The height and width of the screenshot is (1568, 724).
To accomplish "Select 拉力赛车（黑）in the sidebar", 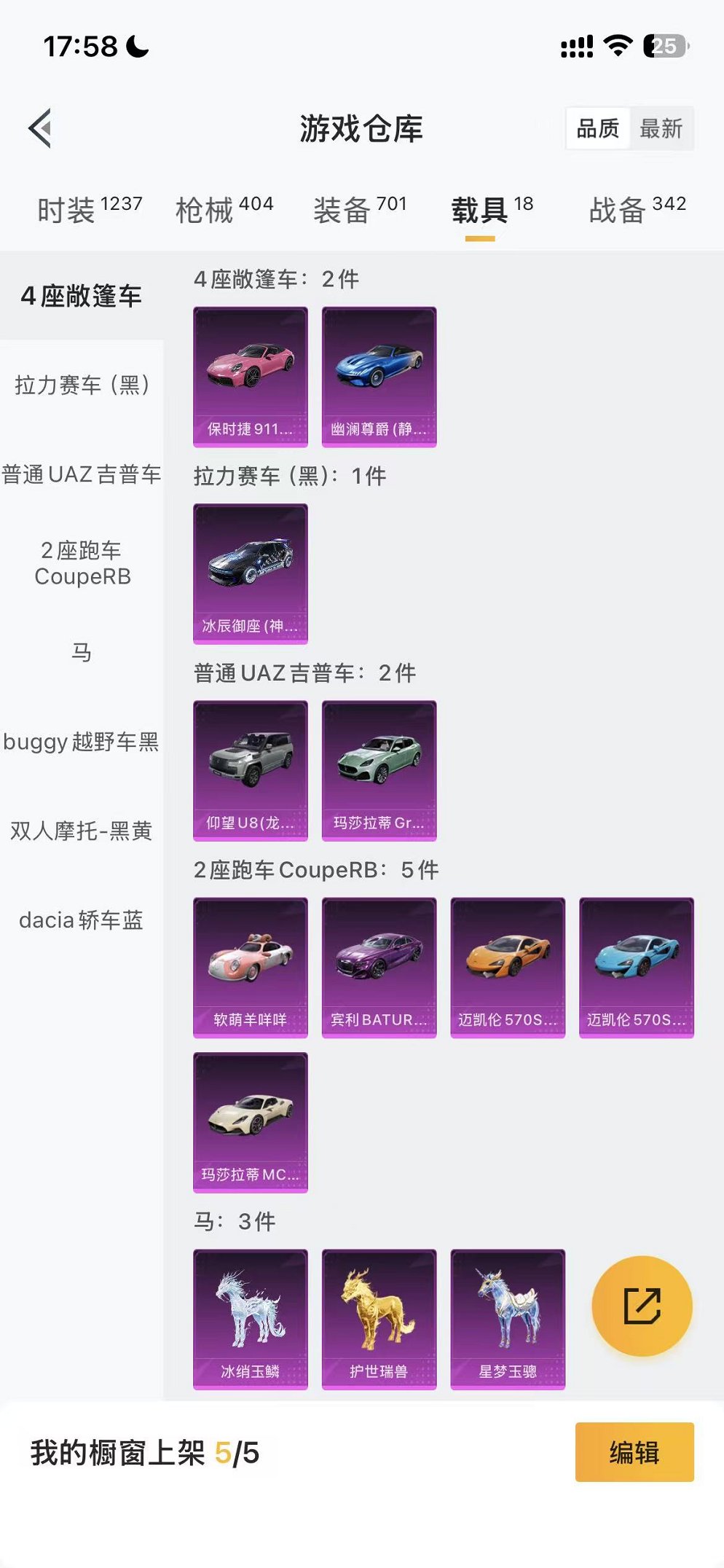I will 82,385.
